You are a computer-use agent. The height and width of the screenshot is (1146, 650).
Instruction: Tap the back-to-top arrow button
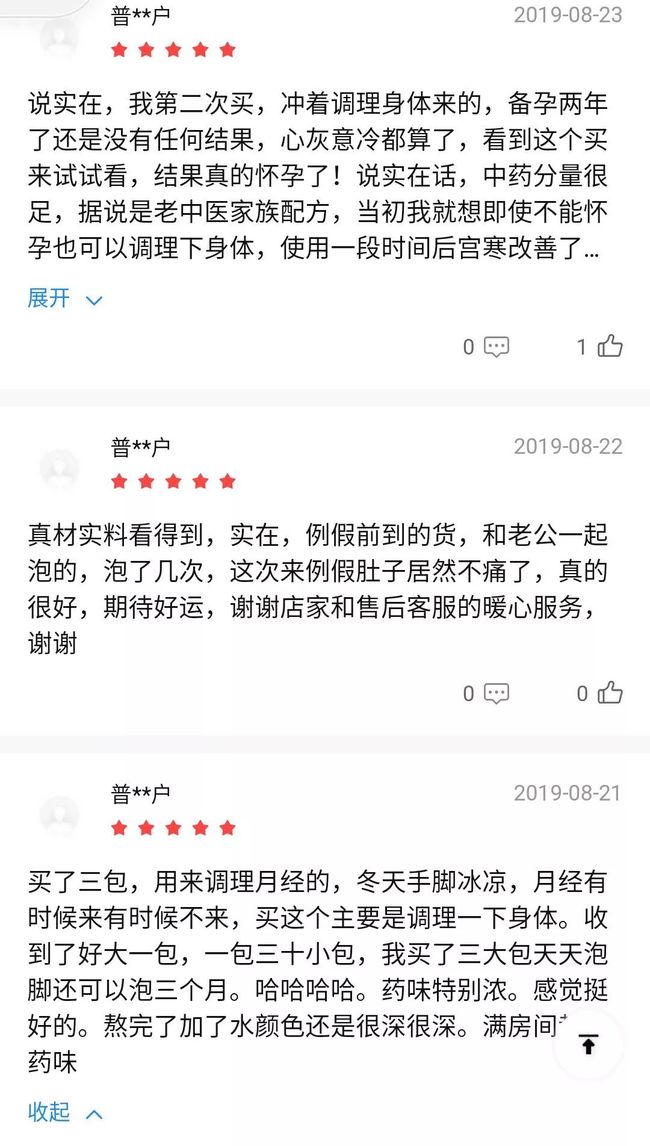[x=589, y=1045]
